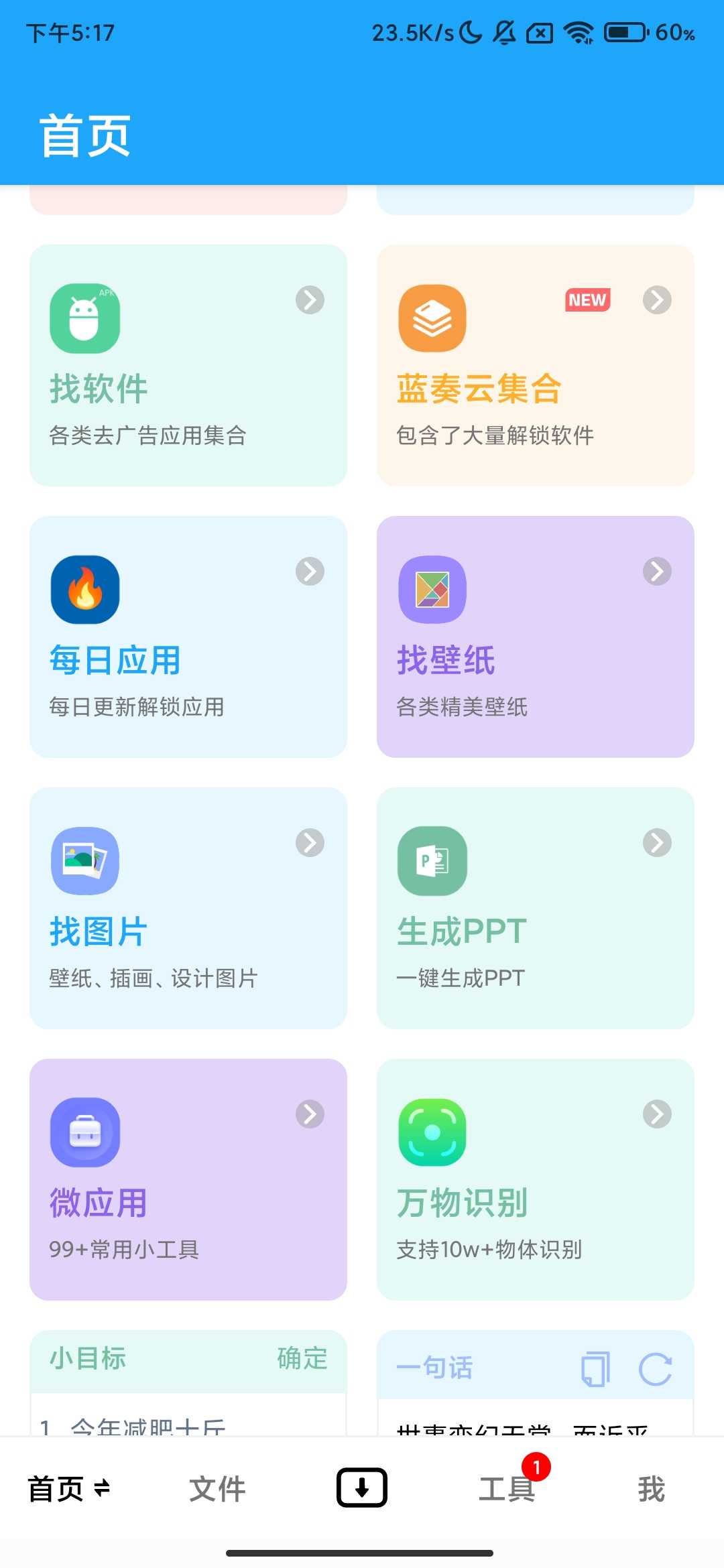Tap the 万物识别 scan icon
This screenshot has height=1568, width=724.
(432, 1132)
